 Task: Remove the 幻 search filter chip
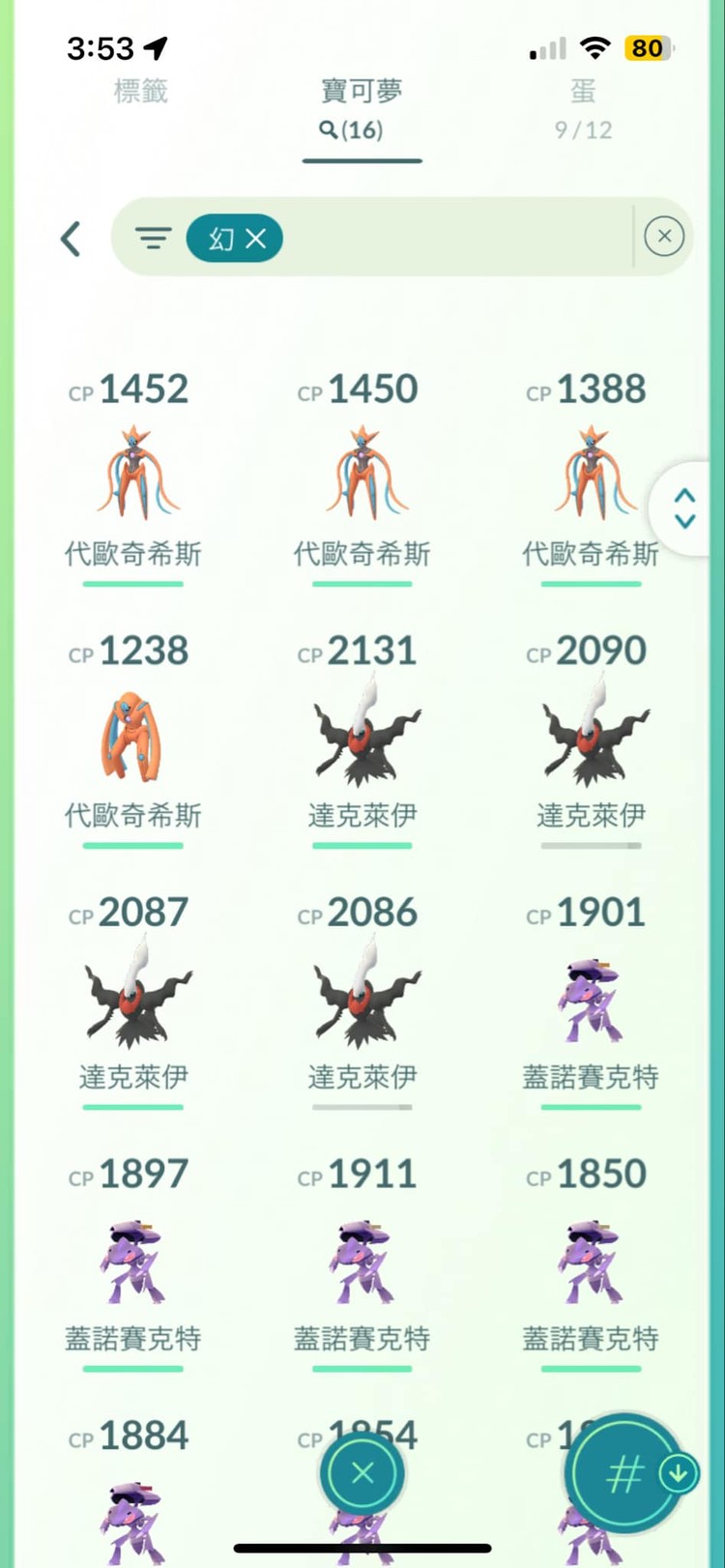click(256, 239)
